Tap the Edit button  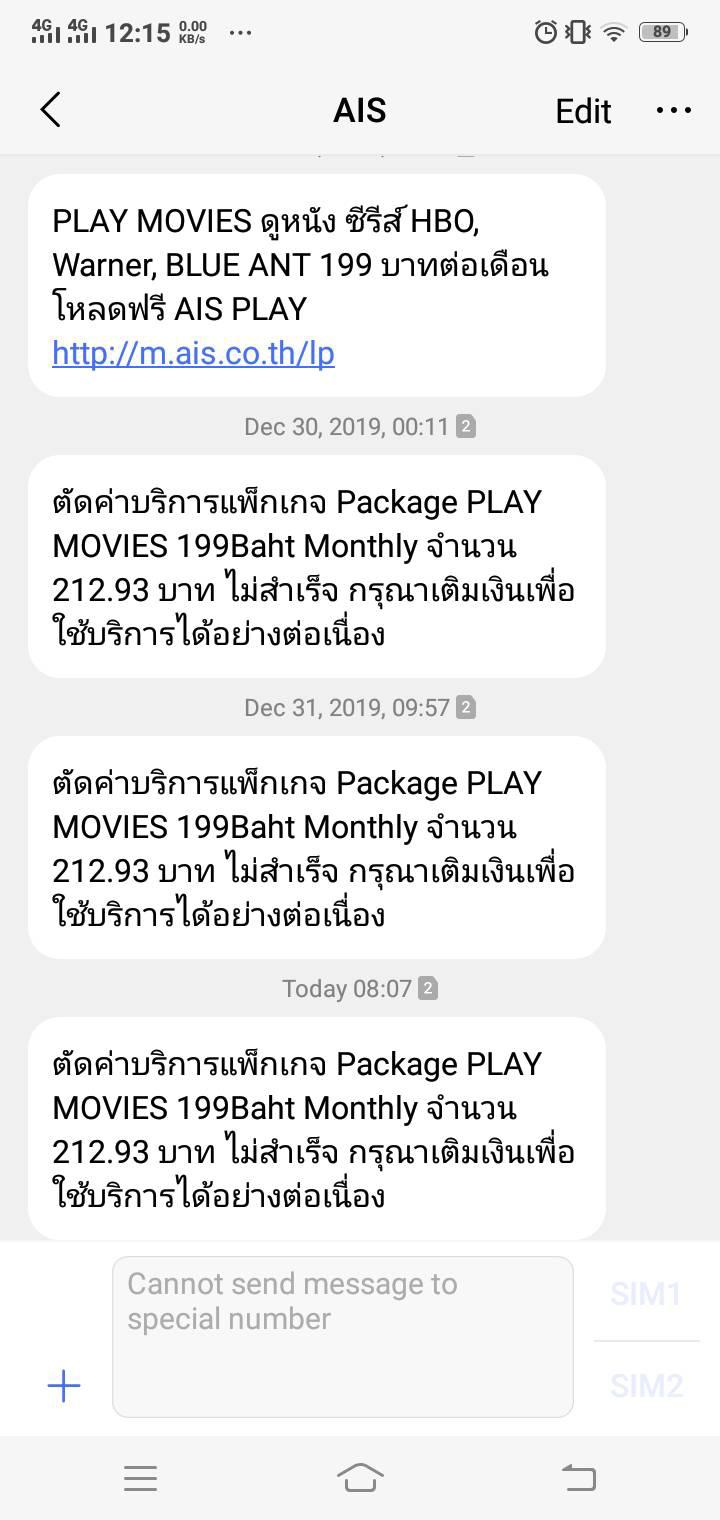tap(583, 111)
